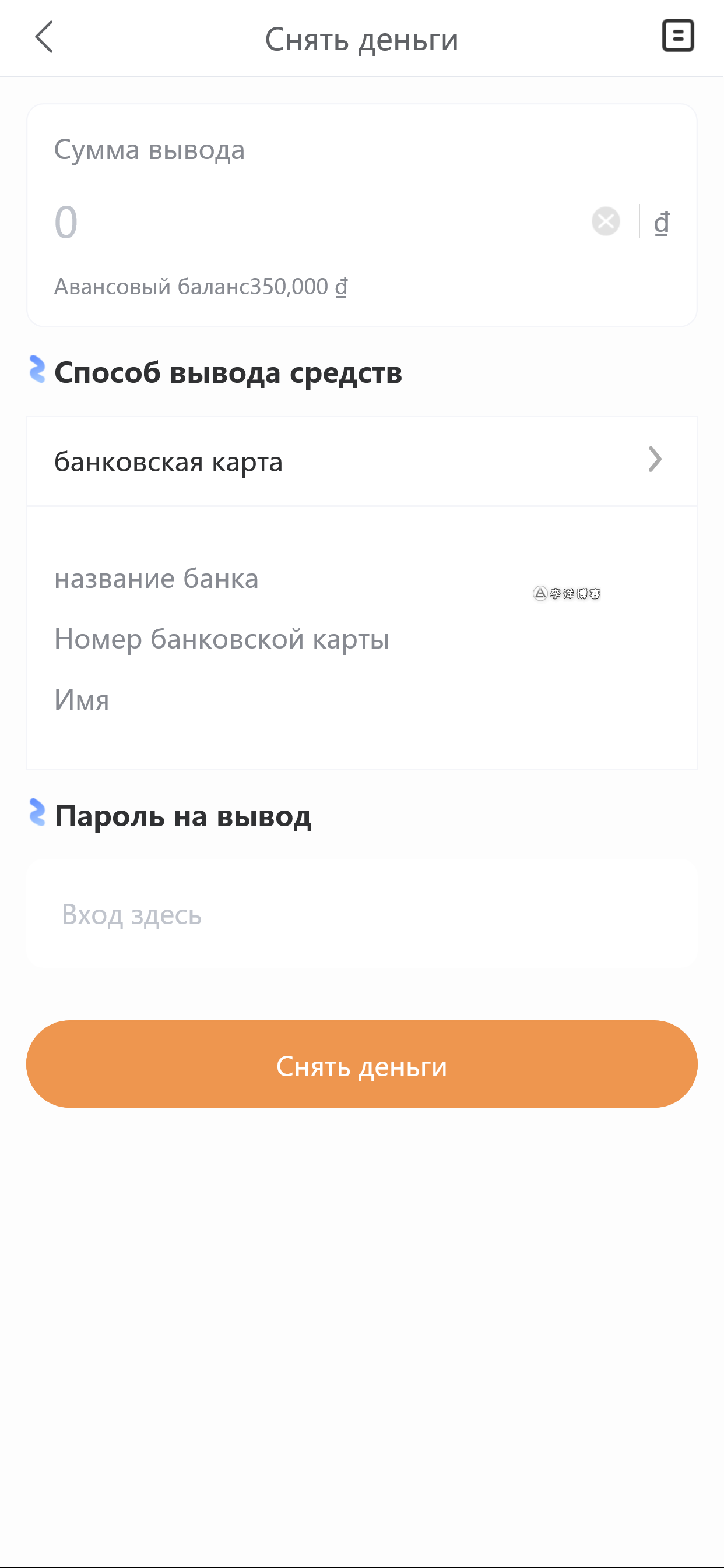Viewport: 724px width, 1568px height.
Task: Click the Номер банковской карты field
Action: click(x=223, y=639)
